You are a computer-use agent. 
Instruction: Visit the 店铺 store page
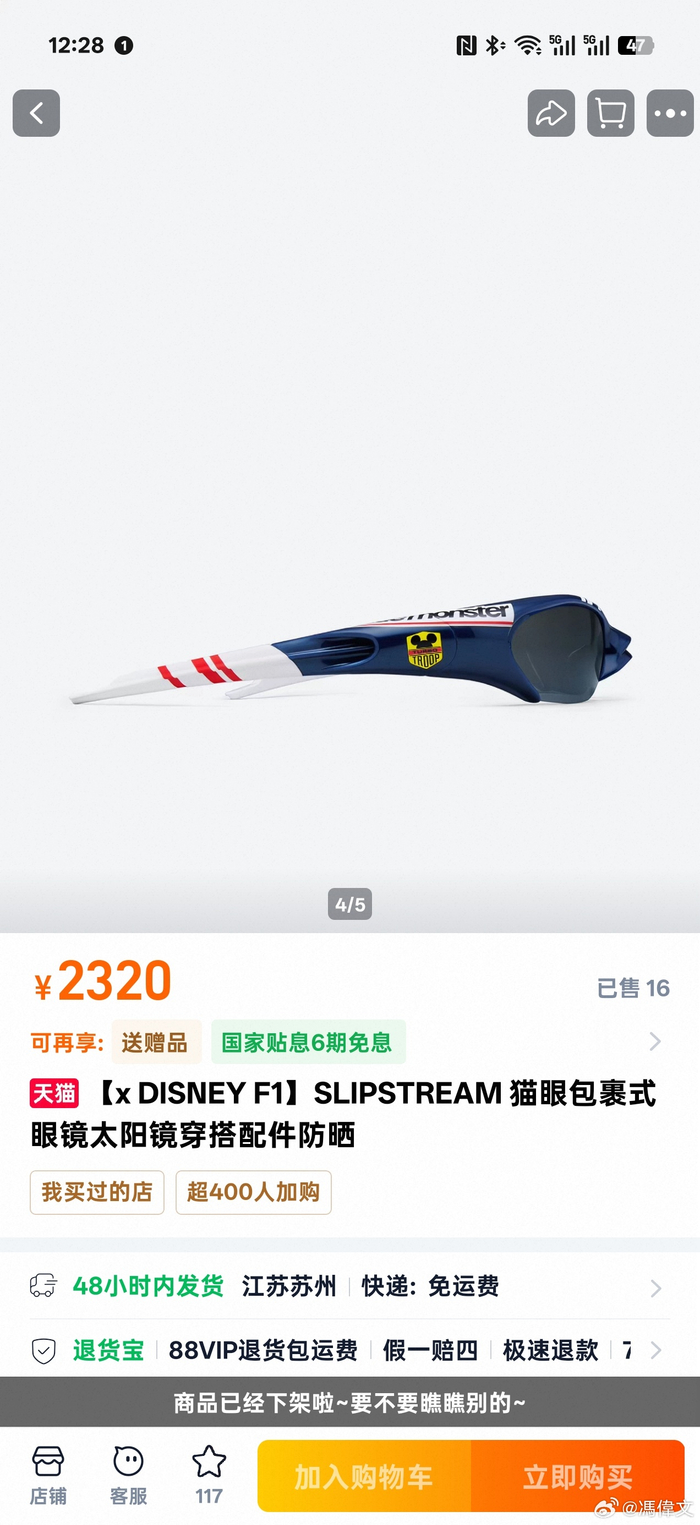[48, 1475]
